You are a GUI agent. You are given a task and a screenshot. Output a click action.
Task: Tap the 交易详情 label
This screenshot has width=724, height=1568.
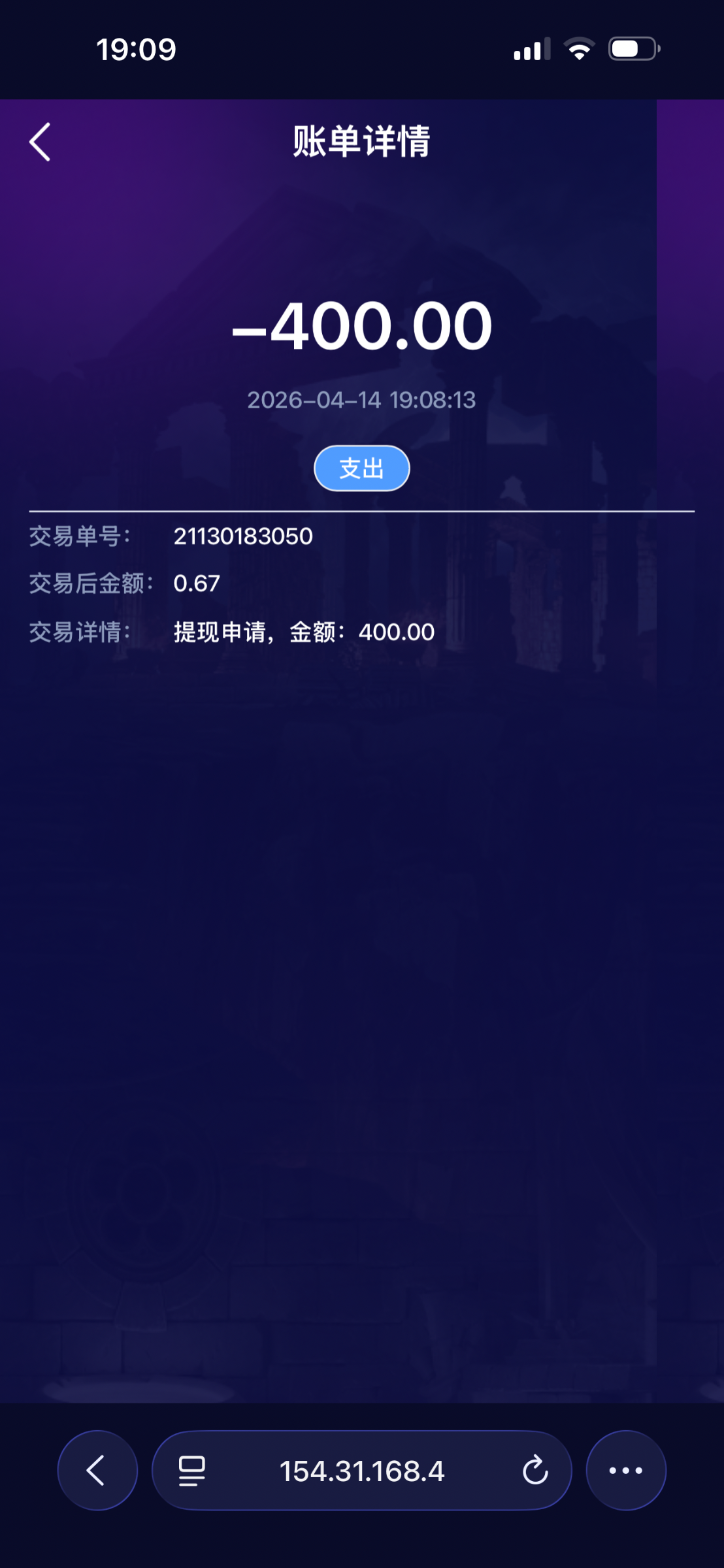(x=80, y=632)
